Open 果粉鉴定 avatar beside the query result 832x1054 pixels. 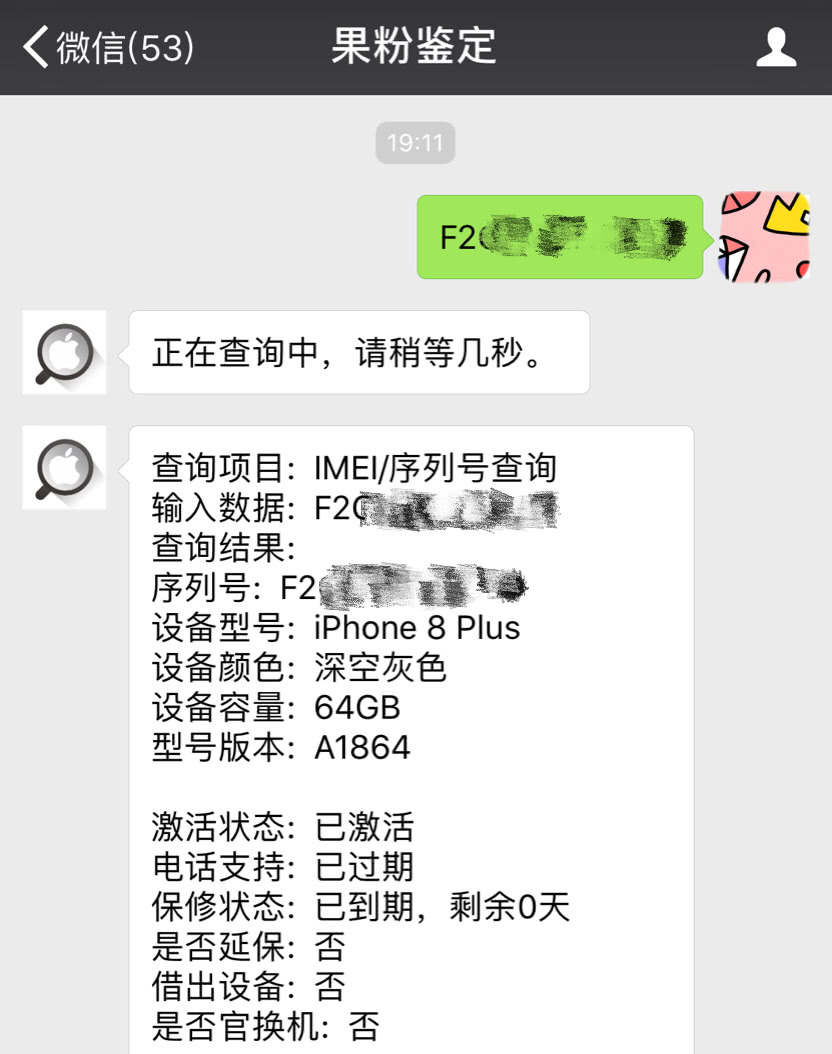(65, 468)
